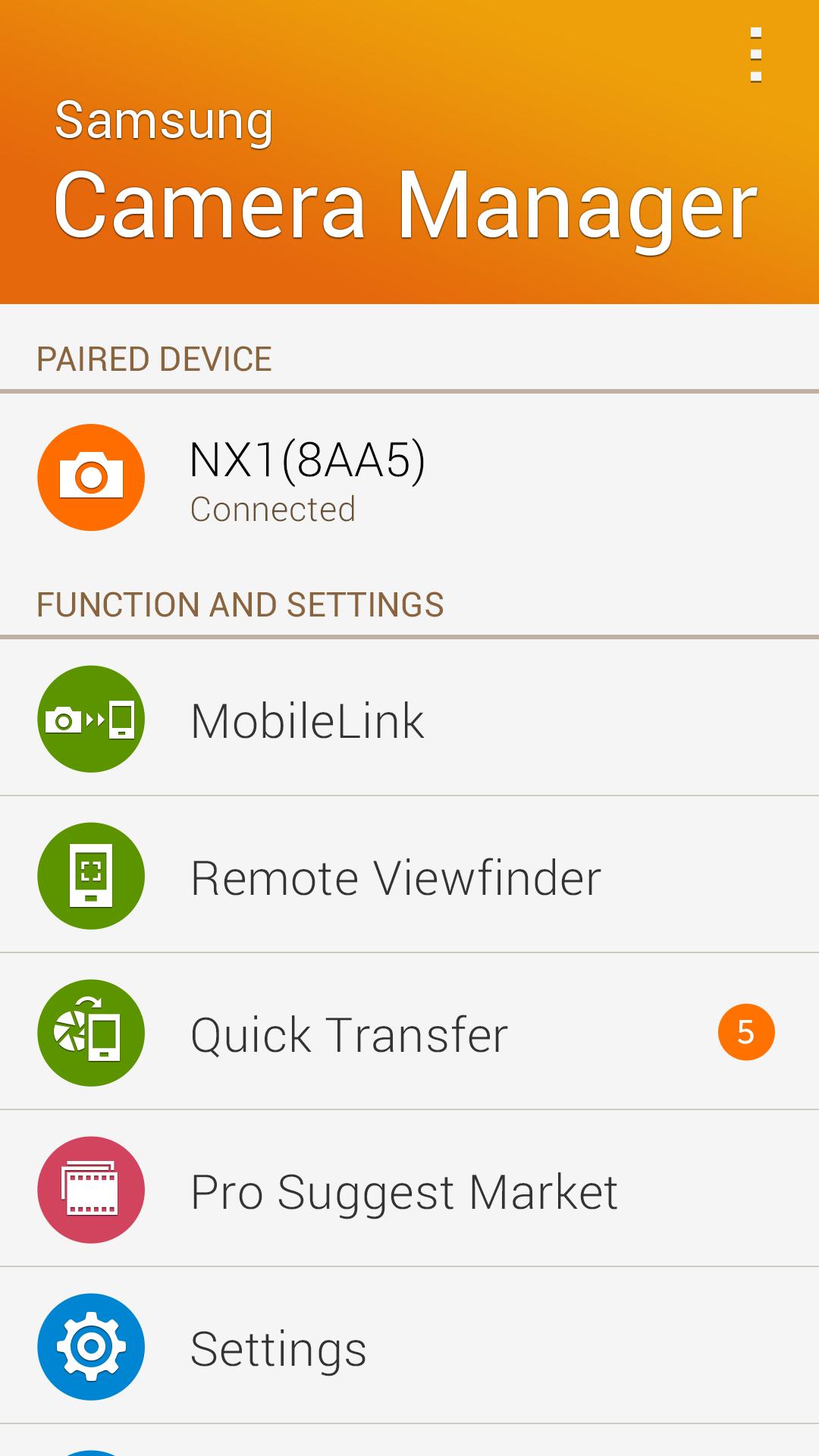
Task: Open Settings from the function list
Action: (x=278, y=1347)
